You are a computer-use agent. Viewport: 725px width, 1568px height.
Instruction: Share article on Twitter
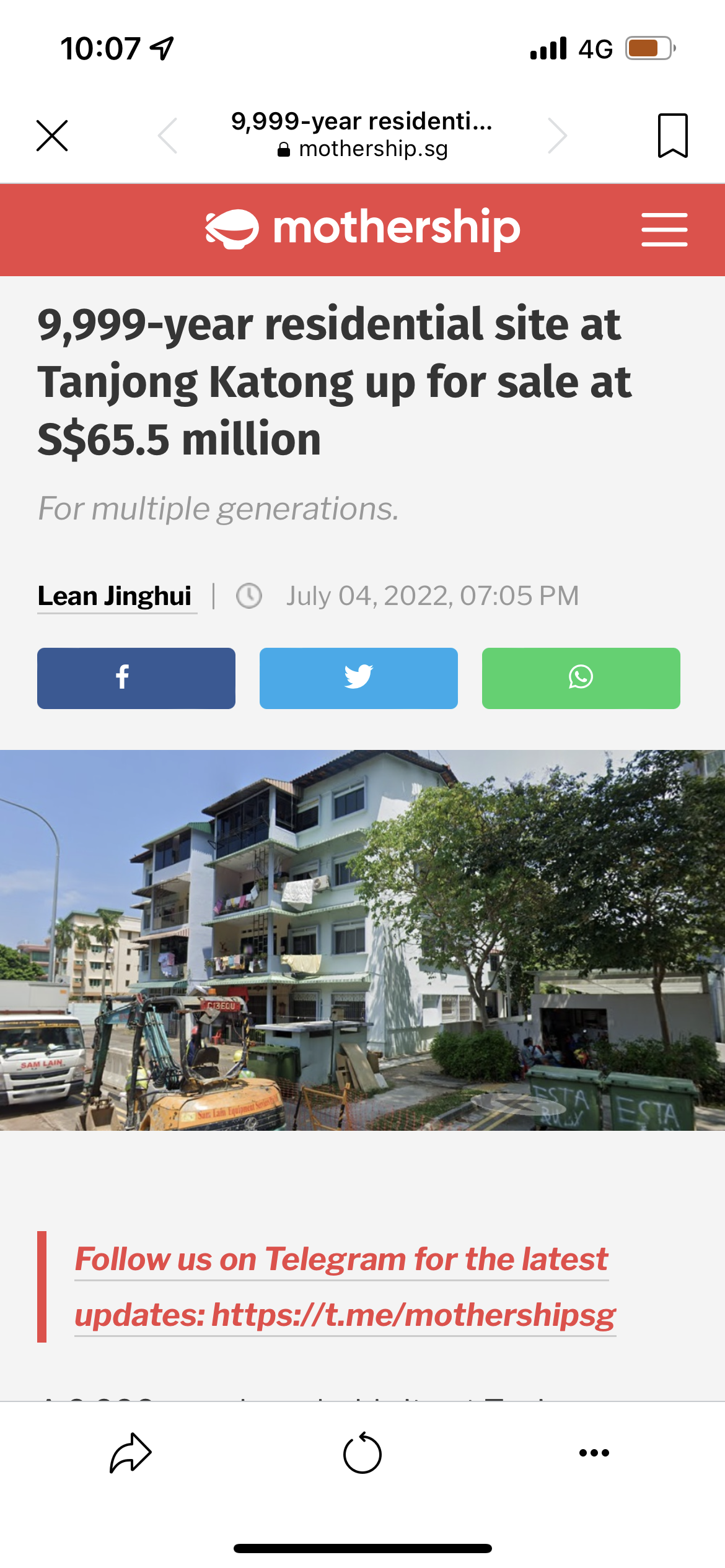358,678
